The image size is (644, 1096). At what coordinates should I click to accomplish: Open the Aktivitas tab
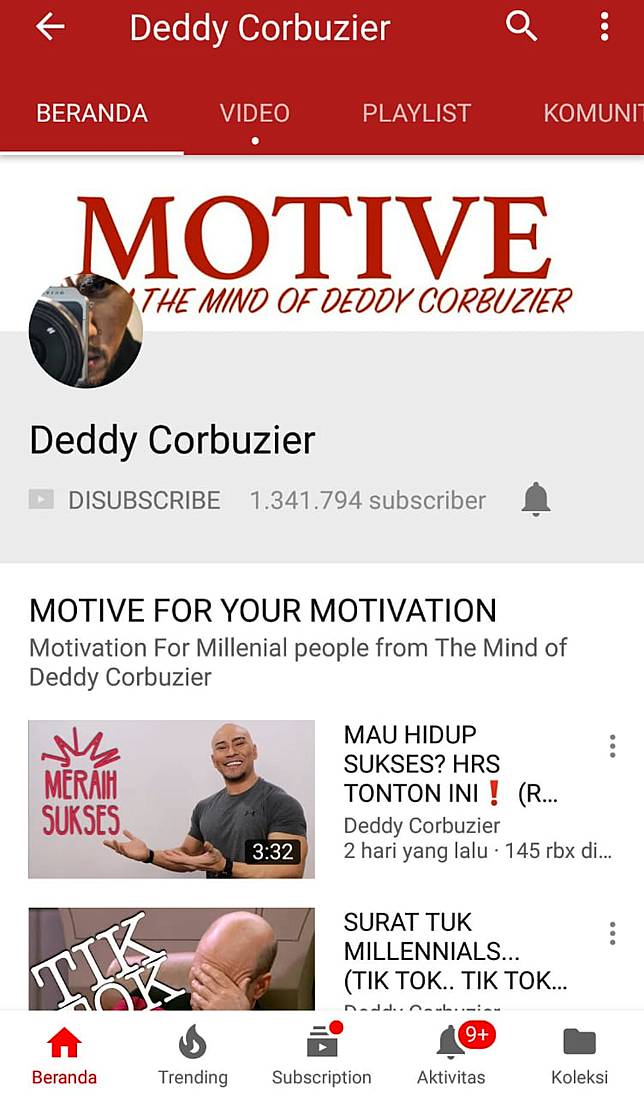point(451,1056)
